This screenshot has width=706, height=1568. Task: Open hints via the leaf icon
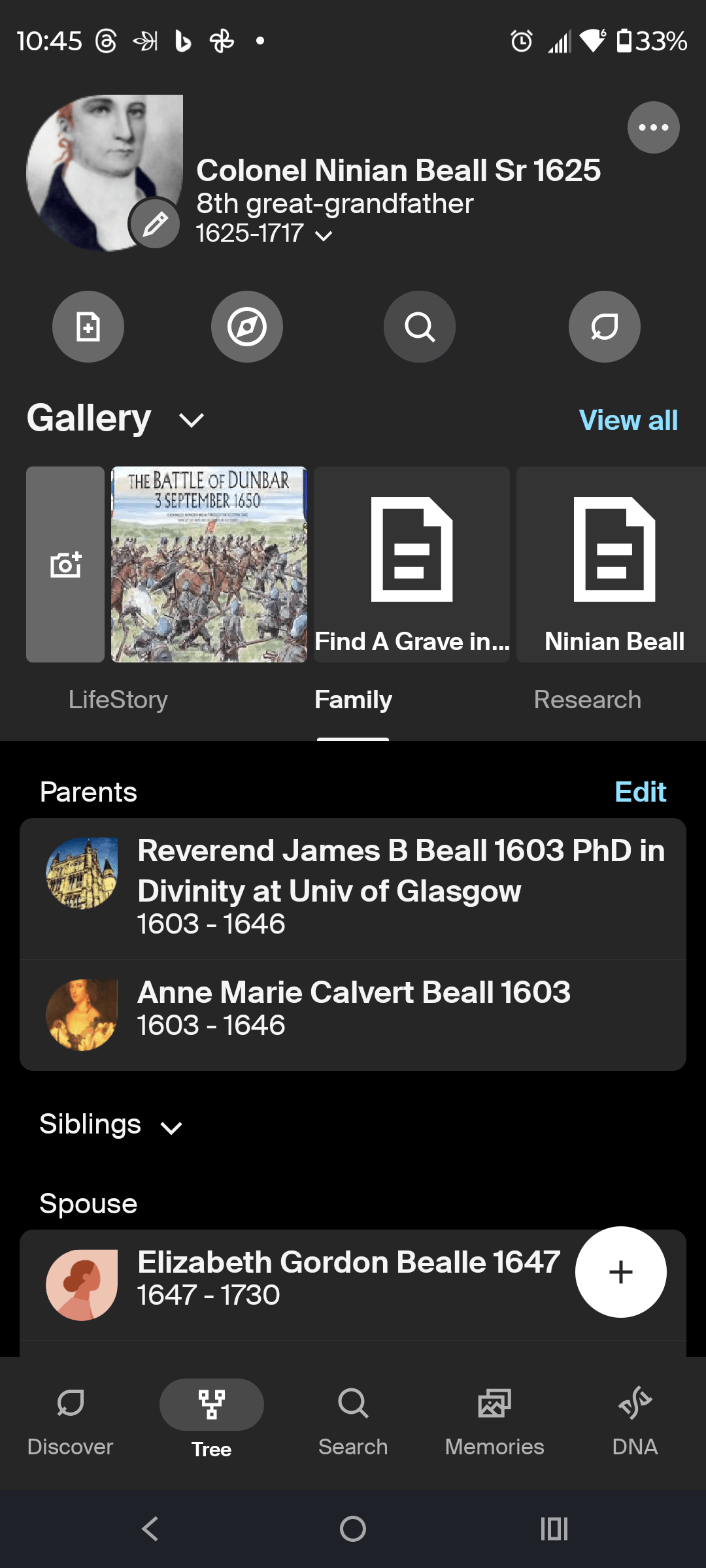(x=604, y=327)
